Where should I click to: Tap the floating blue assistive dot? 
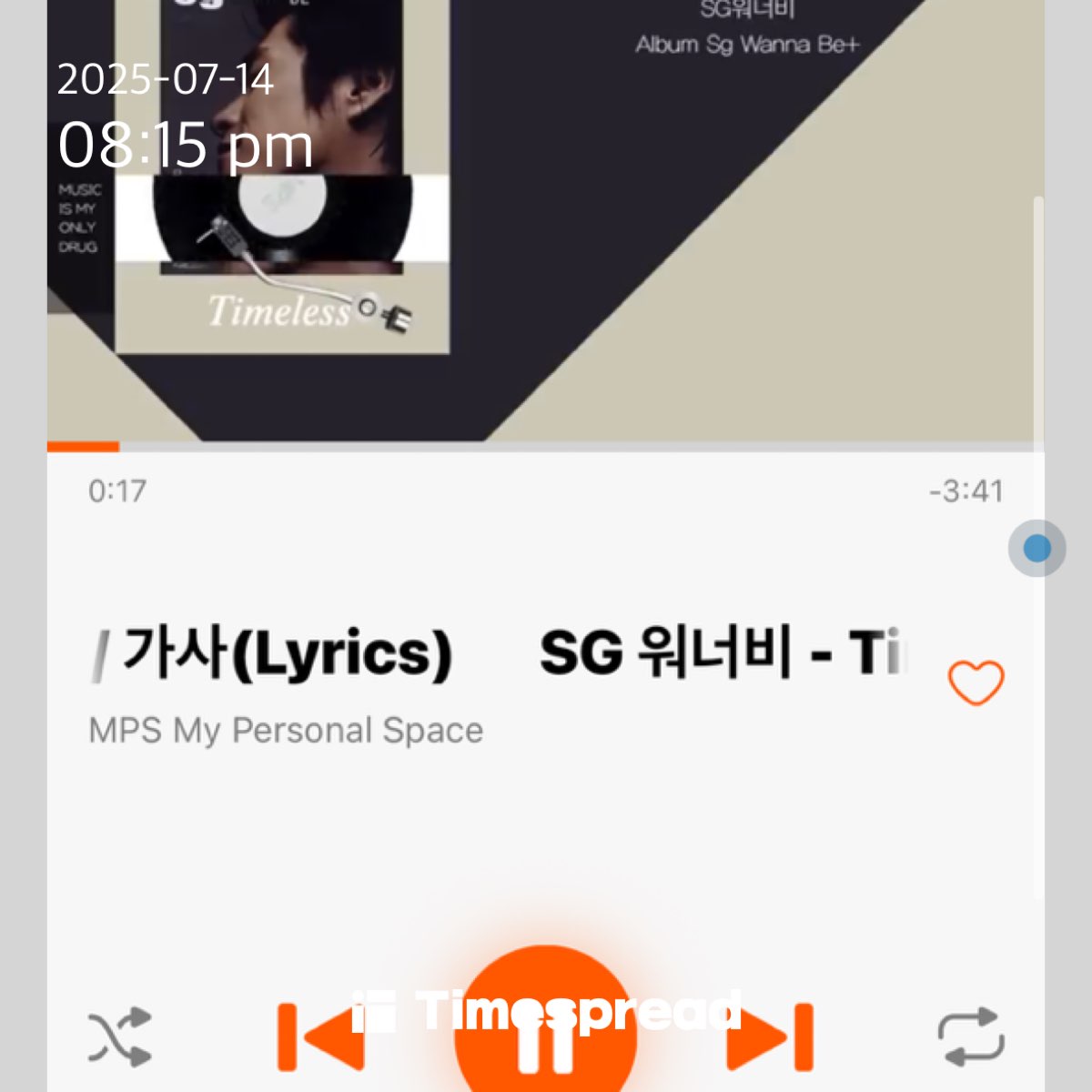pyautogui.click(x=1036, y=549)
